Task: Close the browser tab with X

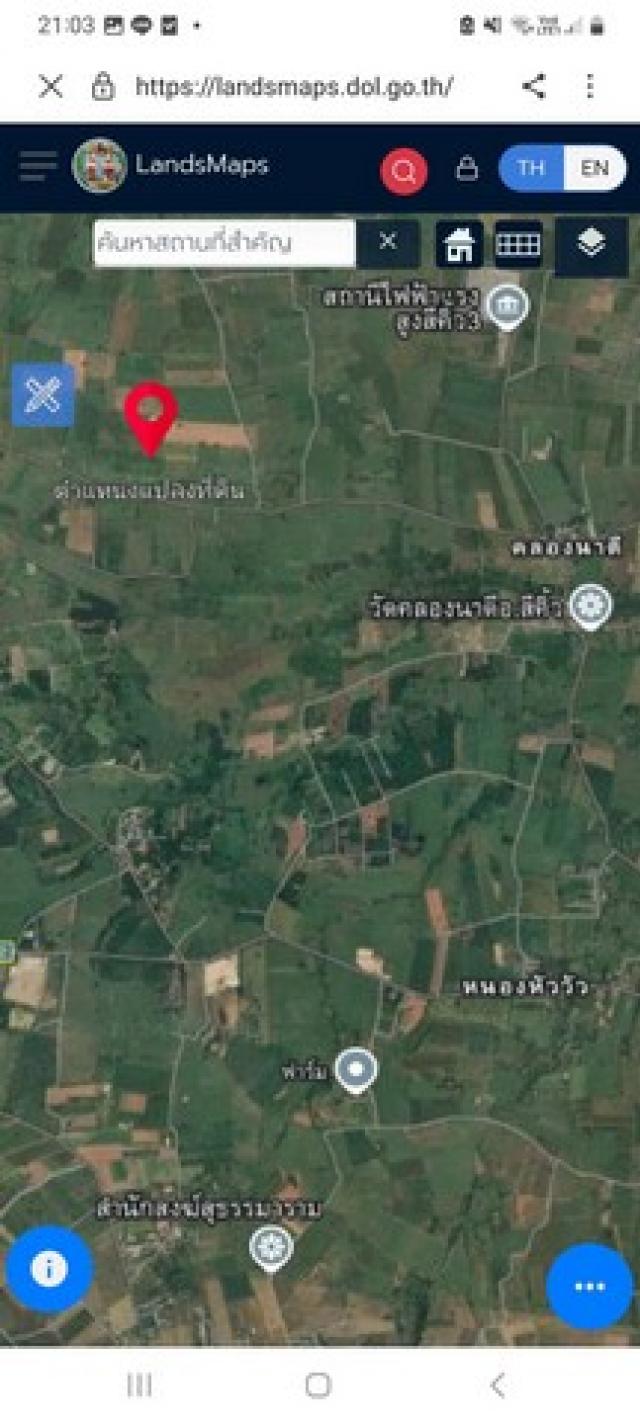Action: point(51,87)
